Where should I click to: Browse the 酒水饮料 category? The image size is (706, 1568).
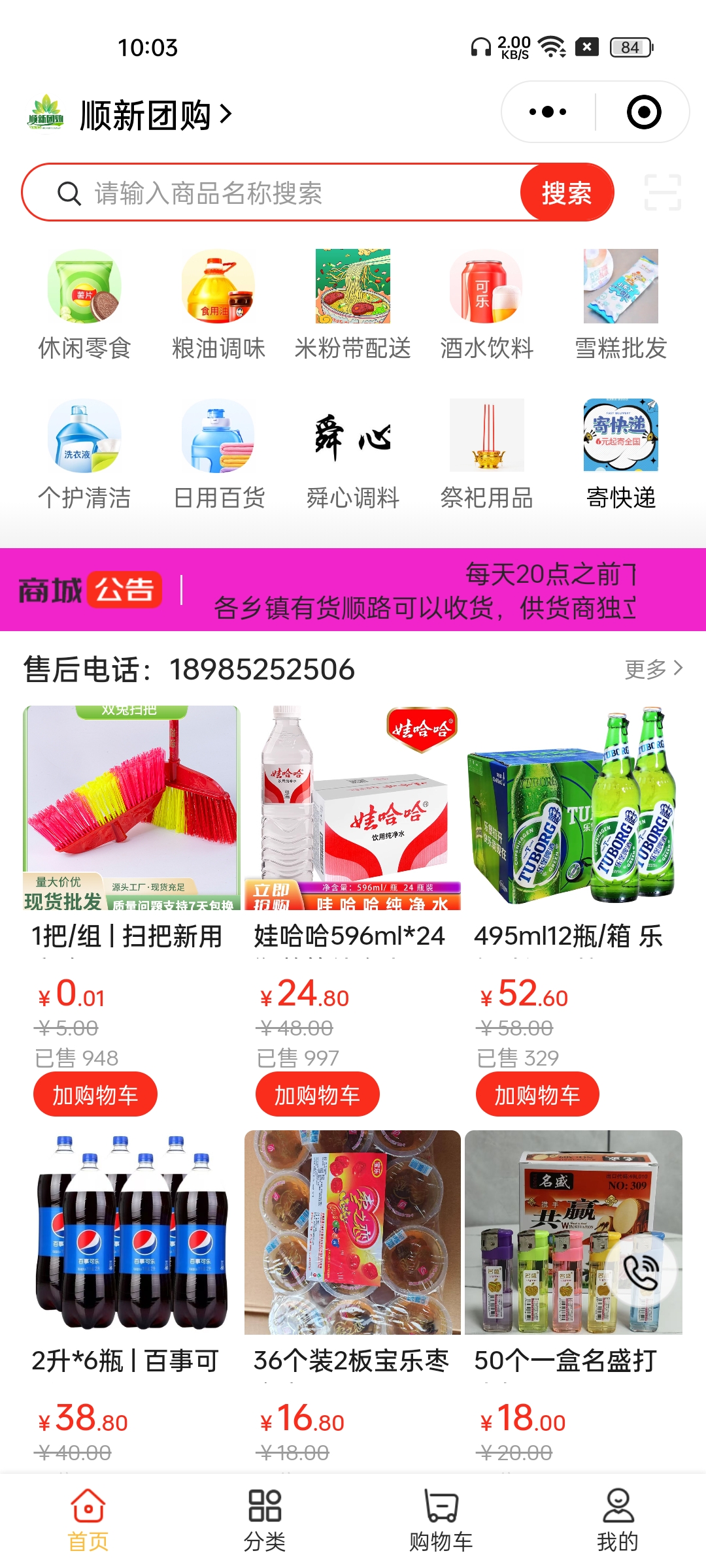[x=486, y=305]
